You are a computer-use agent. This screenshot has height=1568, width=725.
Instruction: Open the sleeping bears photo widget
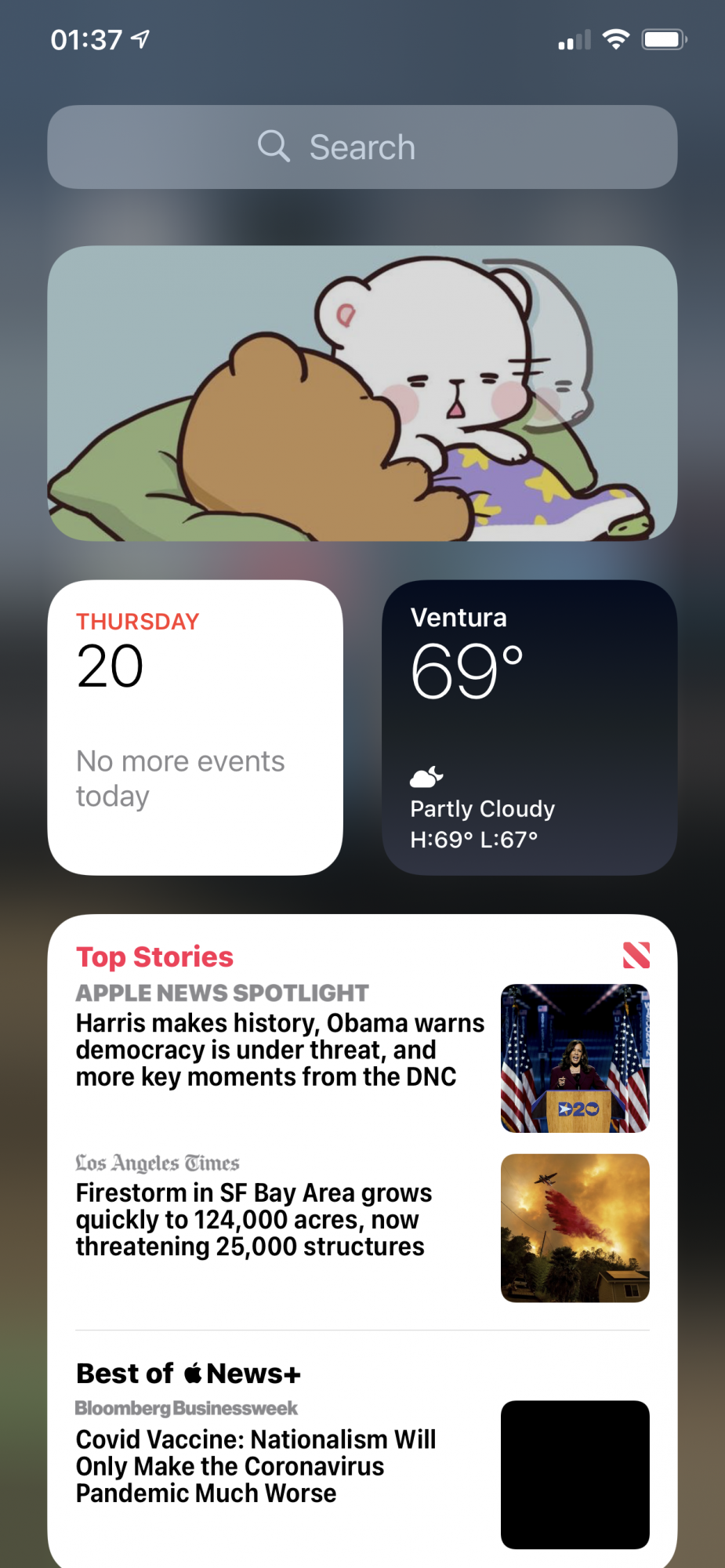click(x=362, y=394)
